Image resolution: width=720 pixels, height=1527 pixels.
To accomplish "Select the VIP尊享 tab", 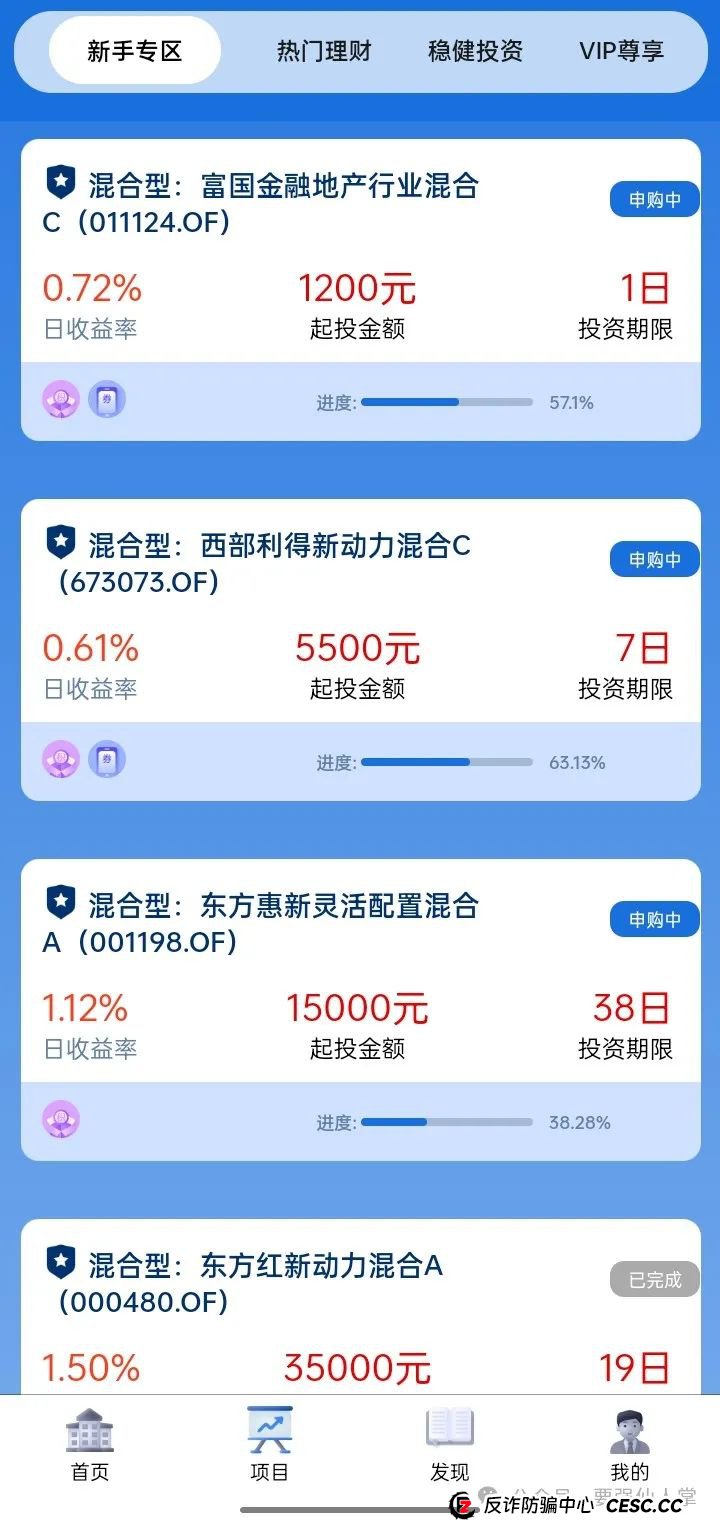I will [x=620, y=51].
